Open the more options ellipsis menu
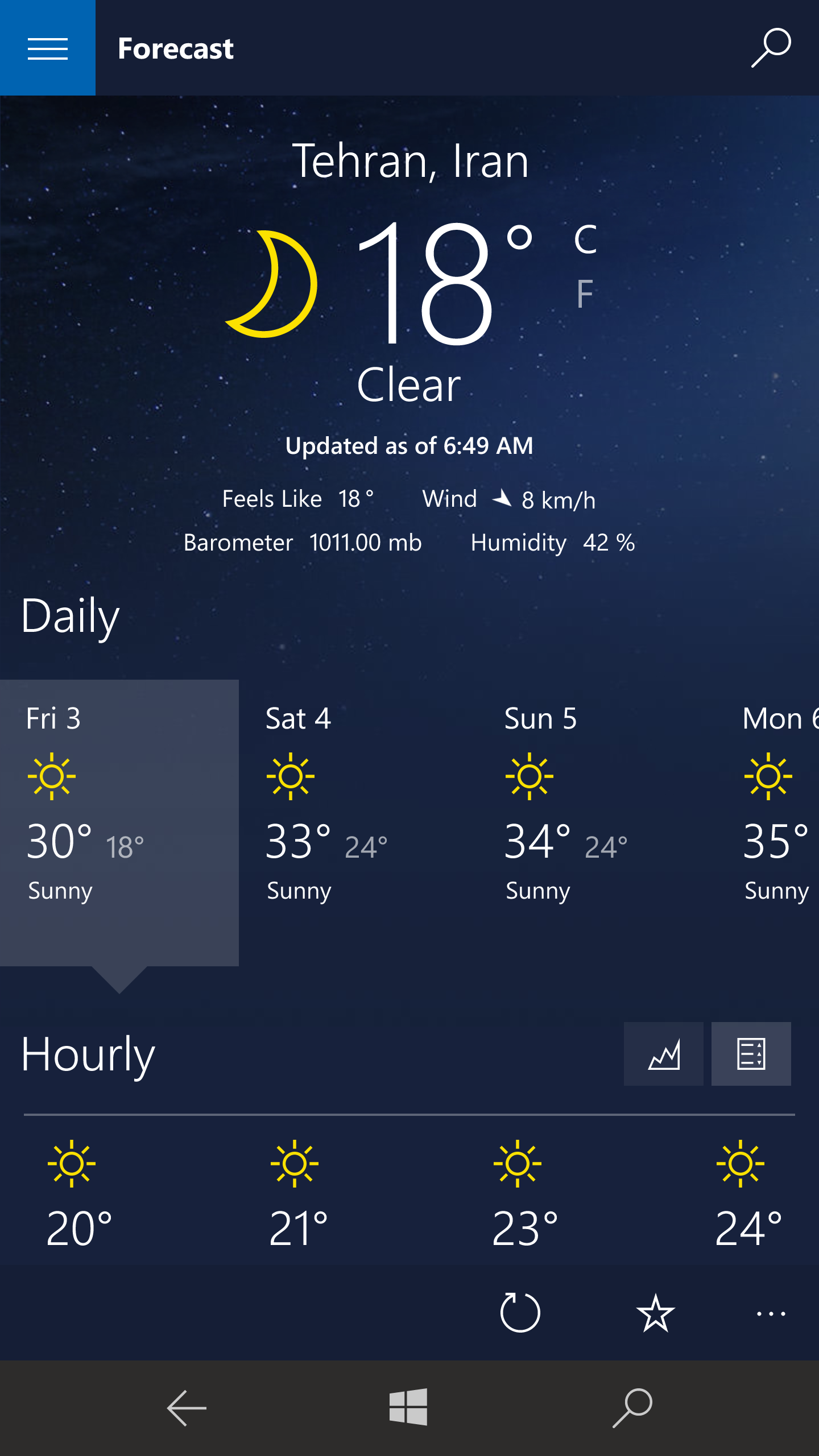Screen dimensions: 819x1456 (771, 1314)
